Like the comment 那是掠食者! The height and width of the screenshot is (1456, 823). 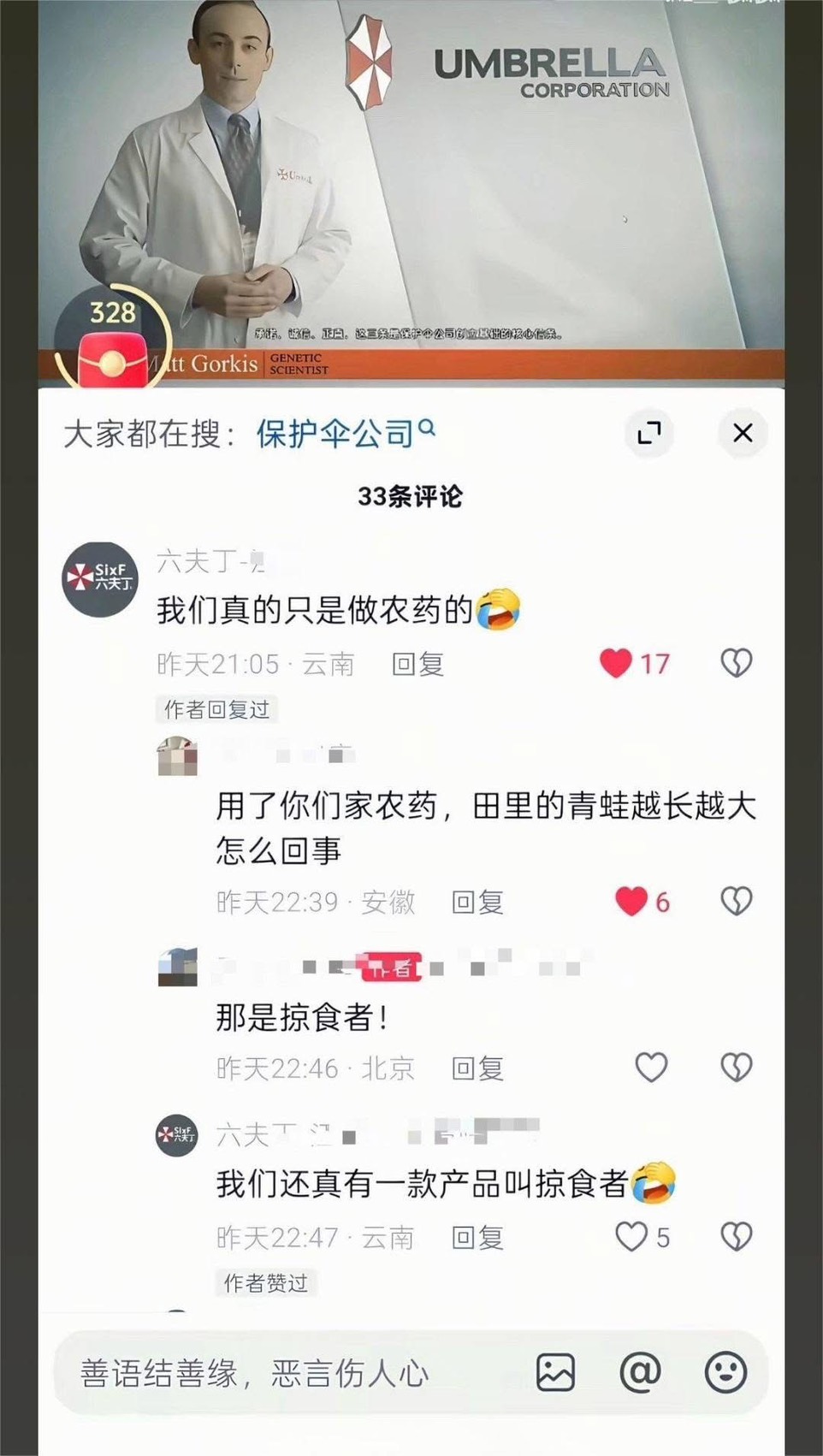pyautogui.click(x=651, y=1067)
